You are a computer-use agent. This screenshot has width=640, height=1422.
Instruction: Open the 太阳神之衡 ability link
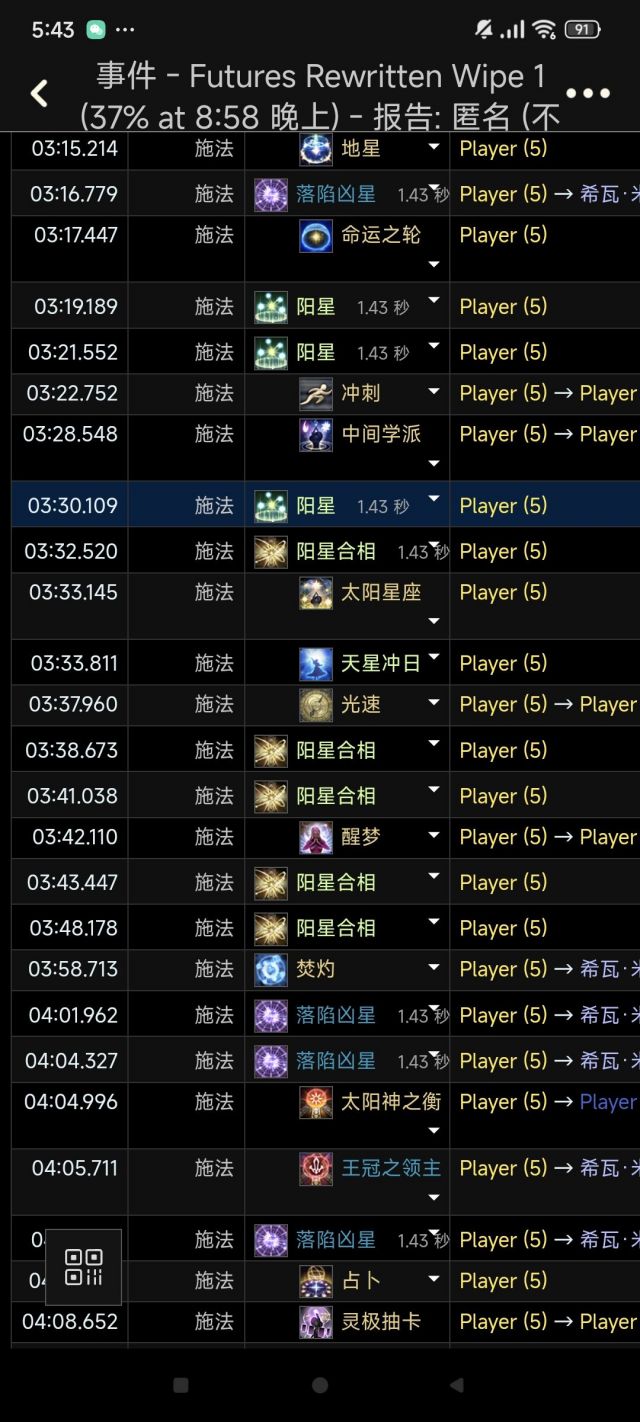click(x=390, y=1102)
